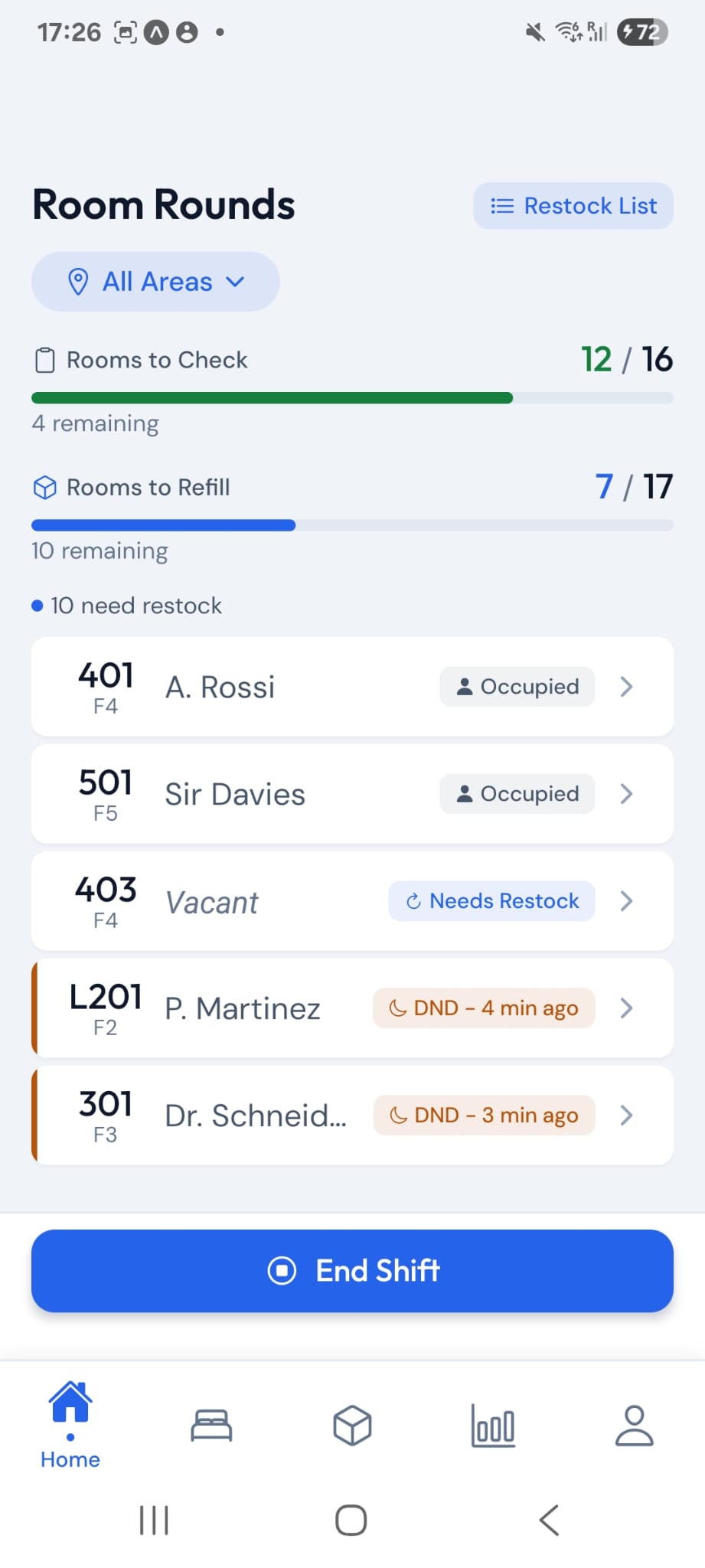Open recent apps from navigation bar

(x=154, y=1520)
